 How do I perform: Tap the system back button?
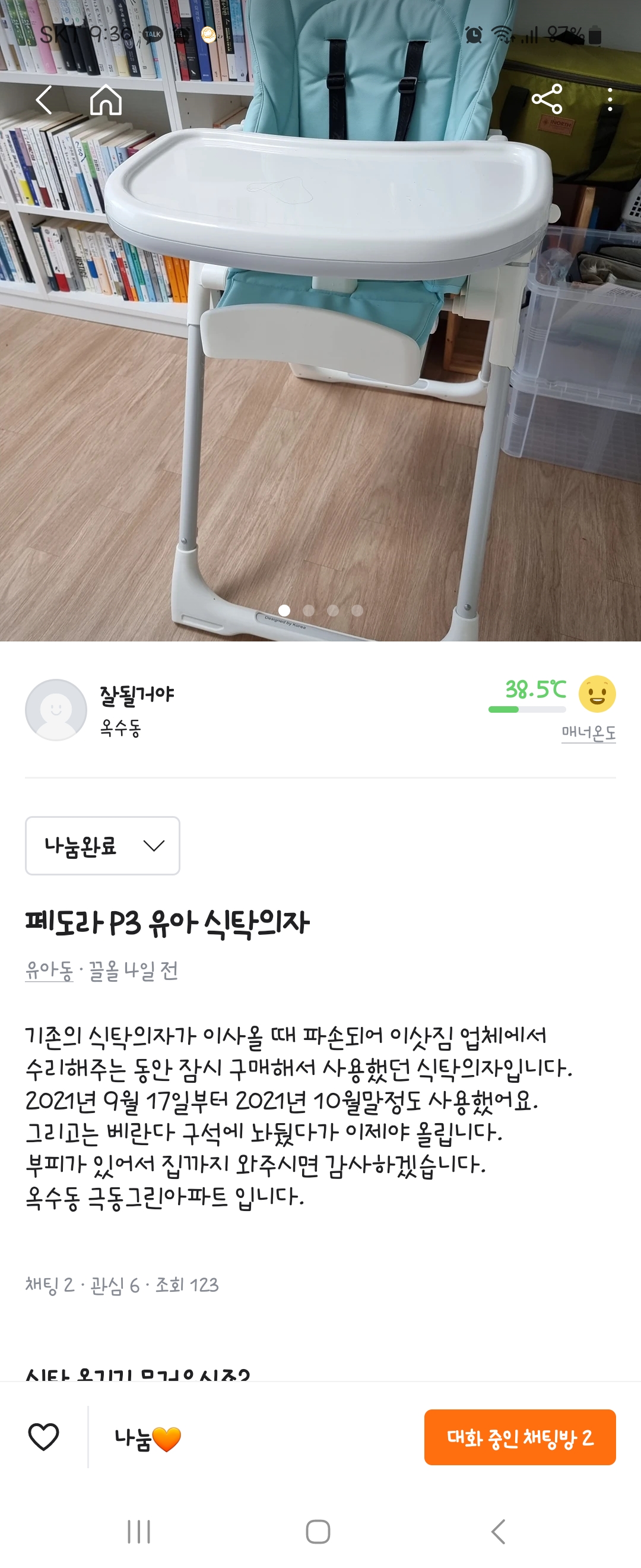click(x=498, y=1532)
